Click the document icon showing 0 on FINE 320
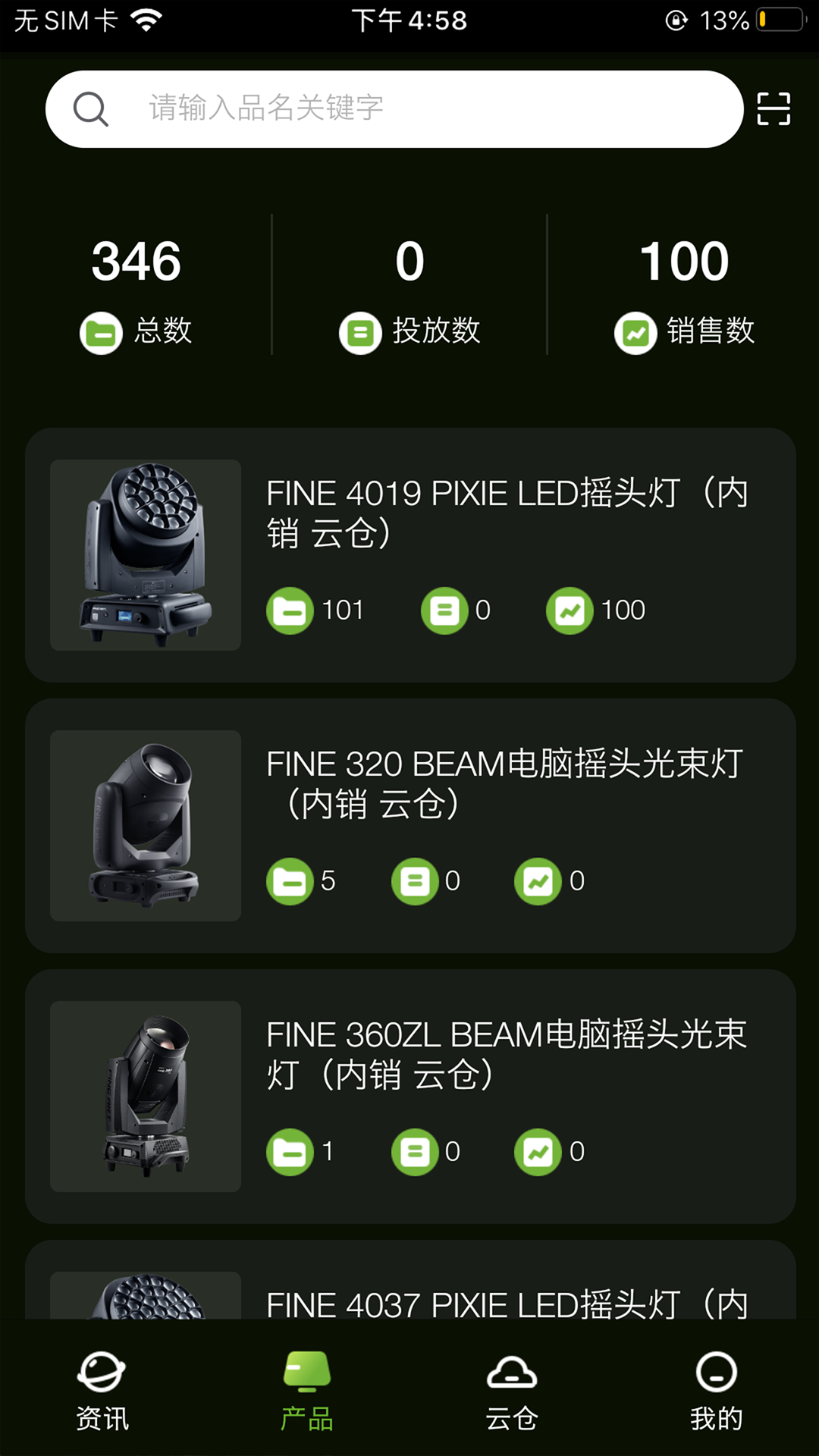 tap(415, 881)
